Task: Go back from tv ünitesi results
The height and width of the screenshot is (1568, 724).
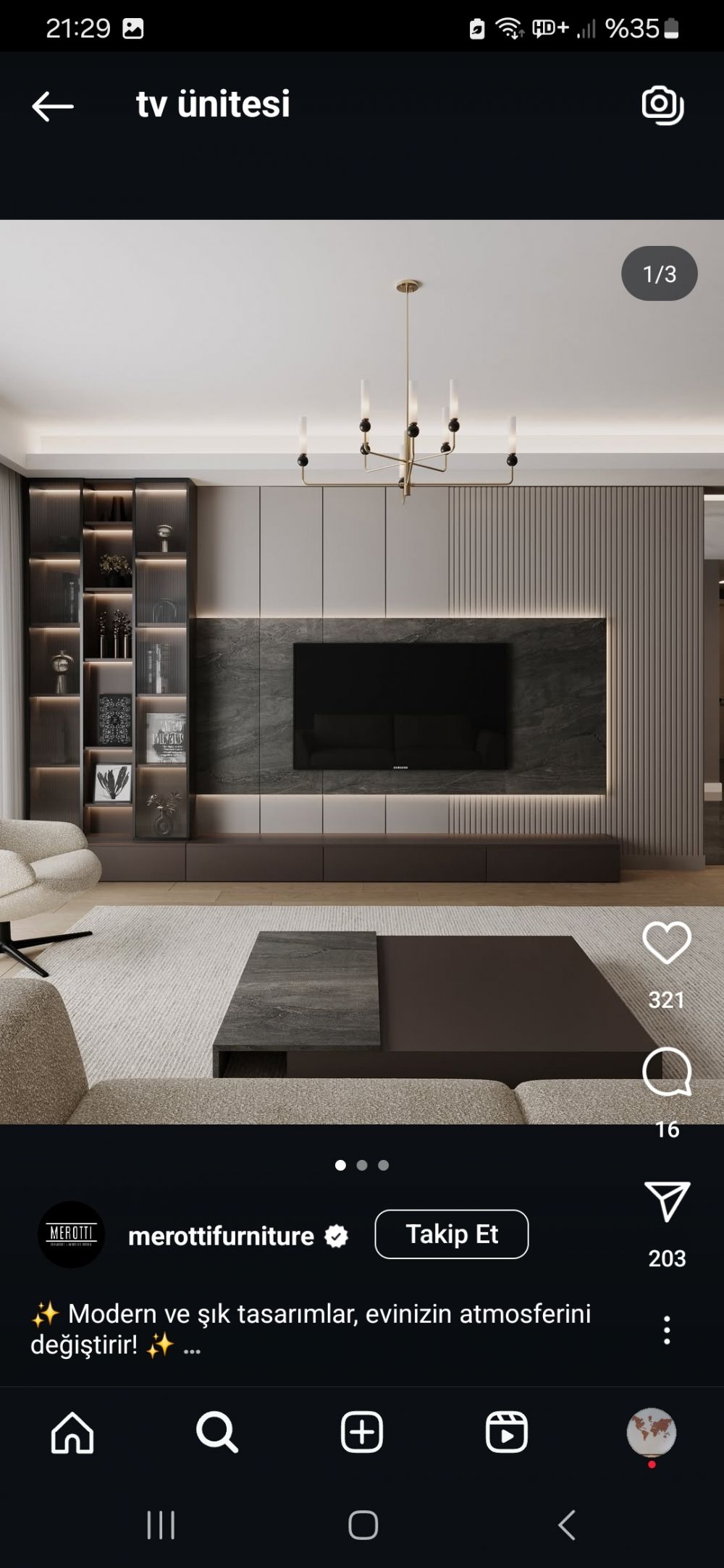Action: tap(53, 106)
